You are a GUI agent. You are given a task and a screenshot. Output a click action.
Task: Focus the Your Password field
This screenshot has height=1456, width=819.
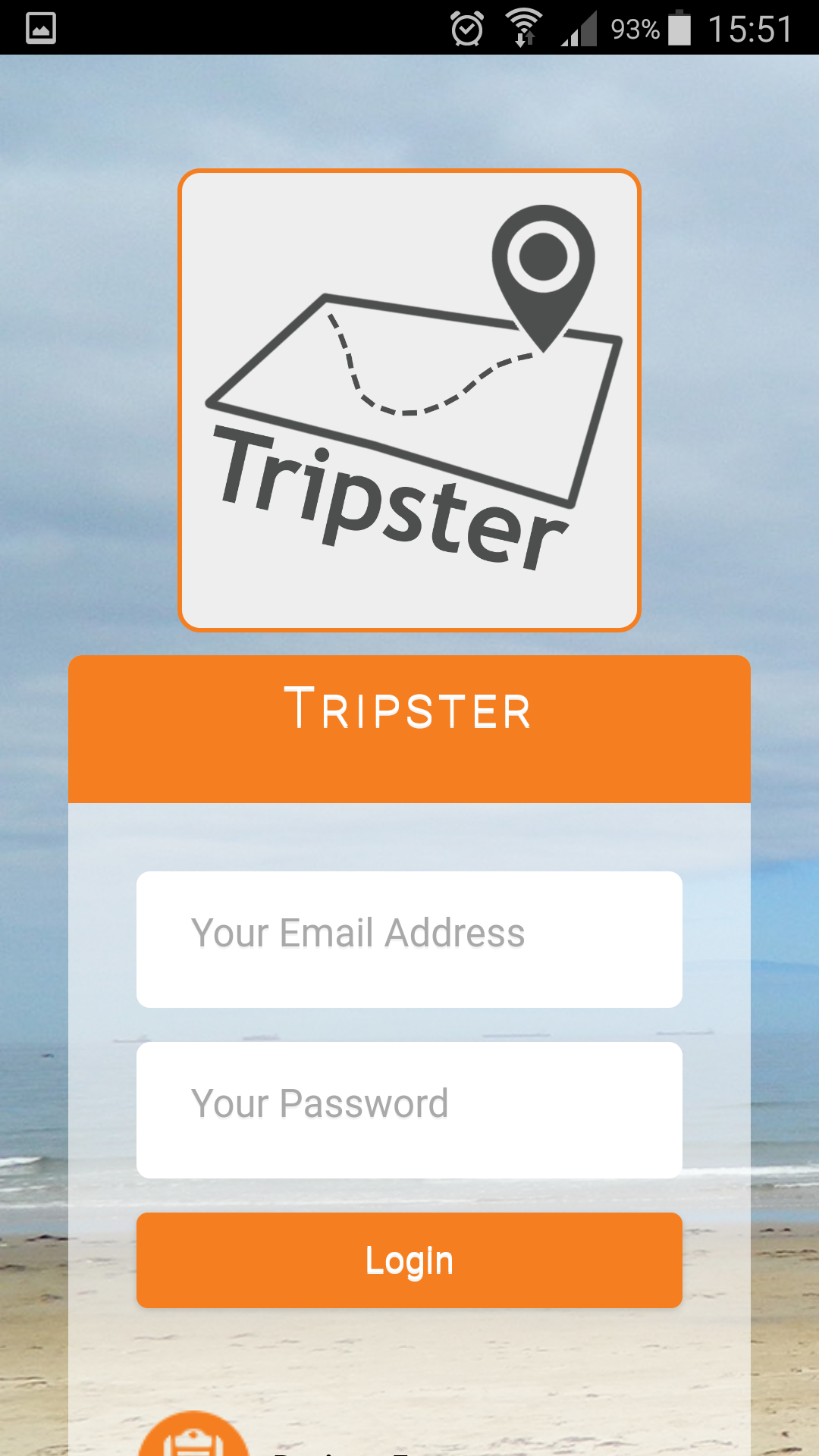point(409,1109)
